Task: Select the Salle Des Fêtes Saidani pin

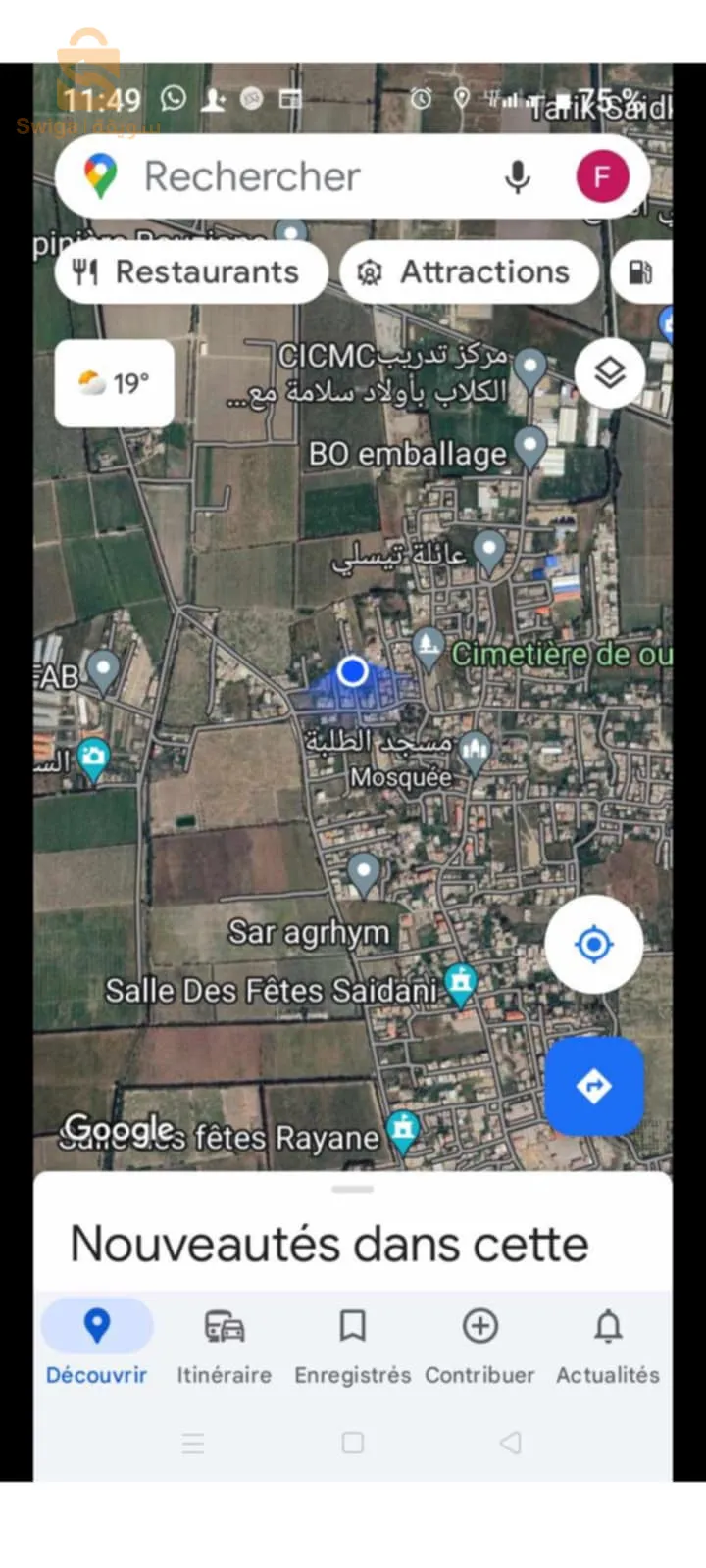Action: click(x=460, y=982)
